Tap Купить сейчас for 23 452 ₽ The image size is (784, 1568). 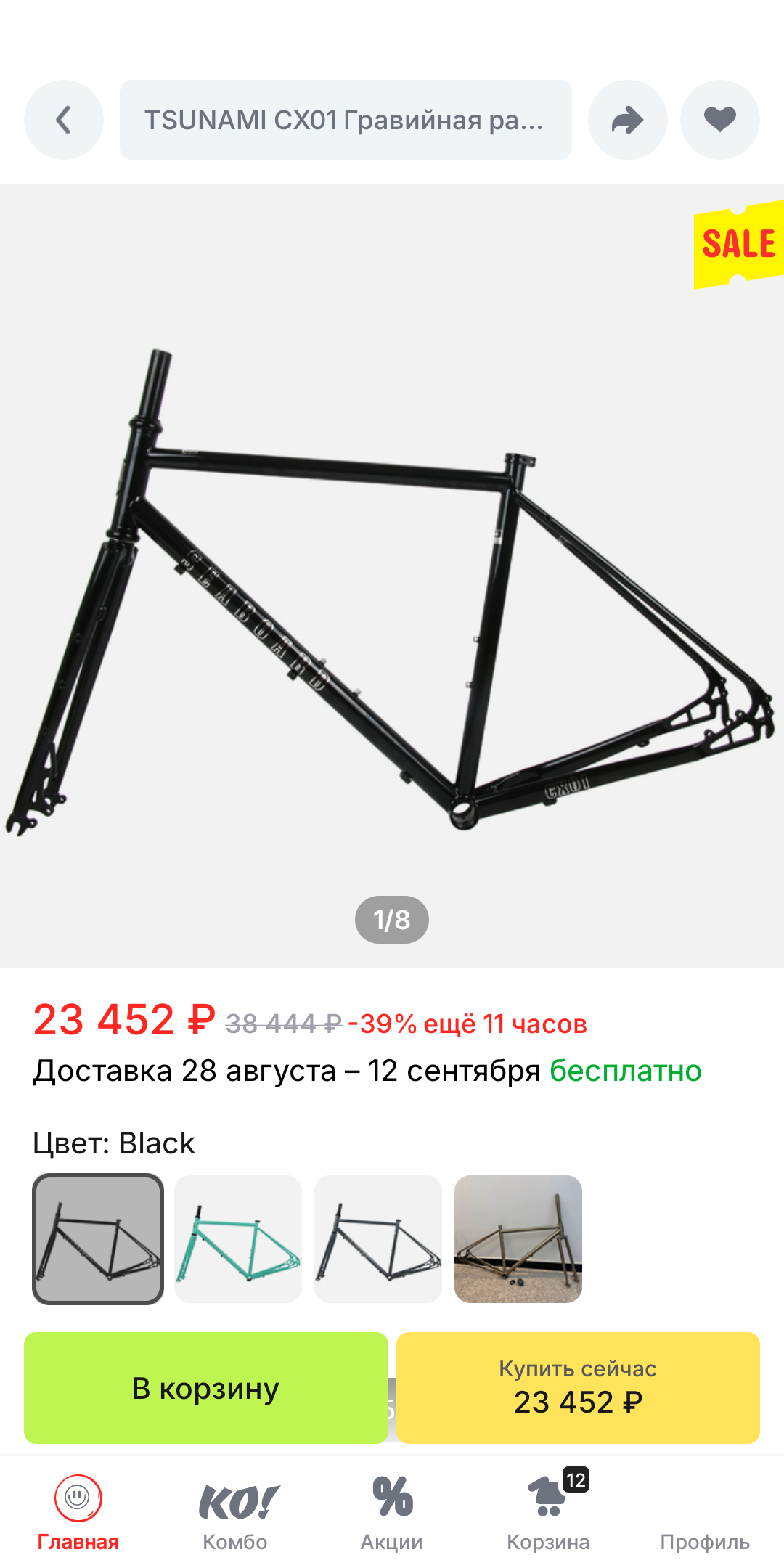point(578,1388)
